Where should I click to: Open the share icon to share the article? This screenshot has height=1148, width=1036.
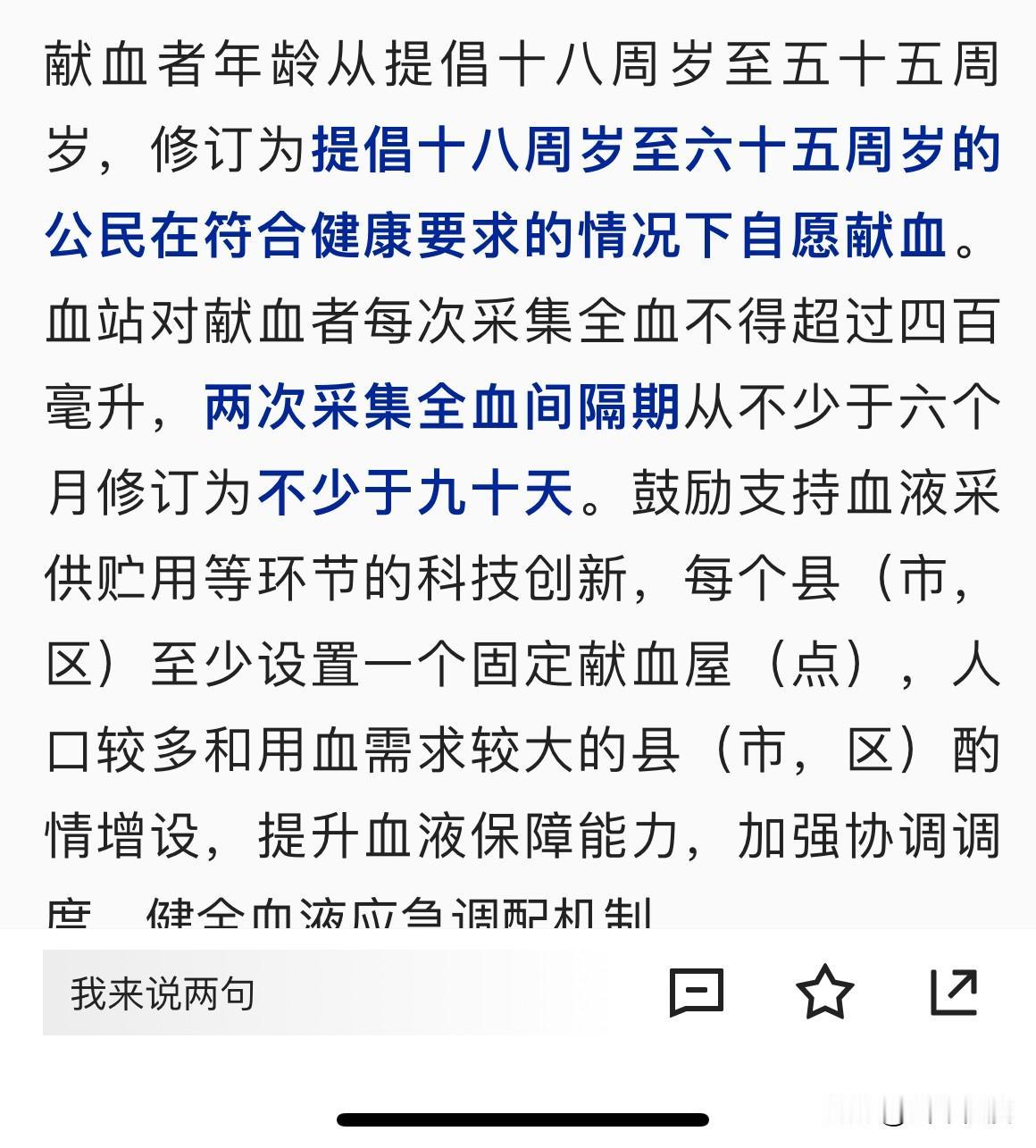pyautogui.click(x=955, y=992)
